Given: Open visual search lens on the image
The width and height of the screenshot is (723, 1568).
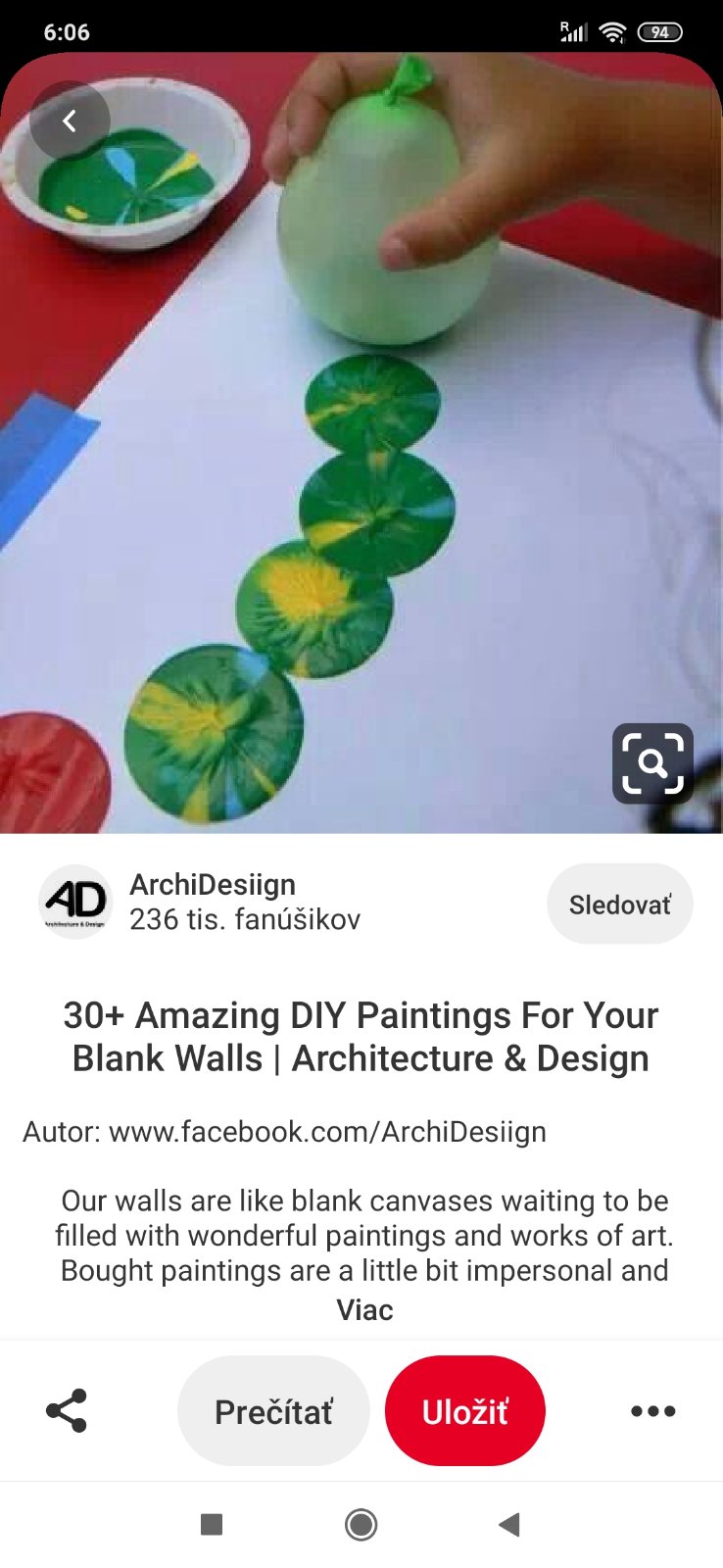Looking at the screenshot, I should point(652,763).
